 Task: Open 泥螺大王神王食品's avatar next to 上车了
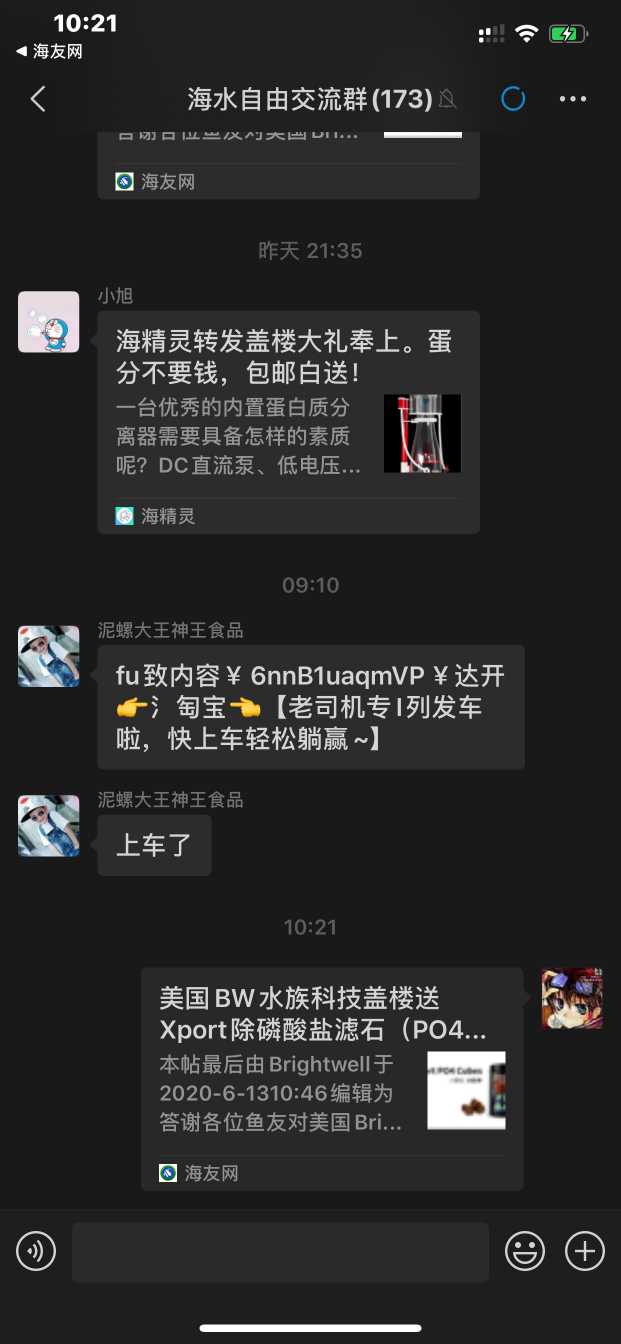point(49,826)
